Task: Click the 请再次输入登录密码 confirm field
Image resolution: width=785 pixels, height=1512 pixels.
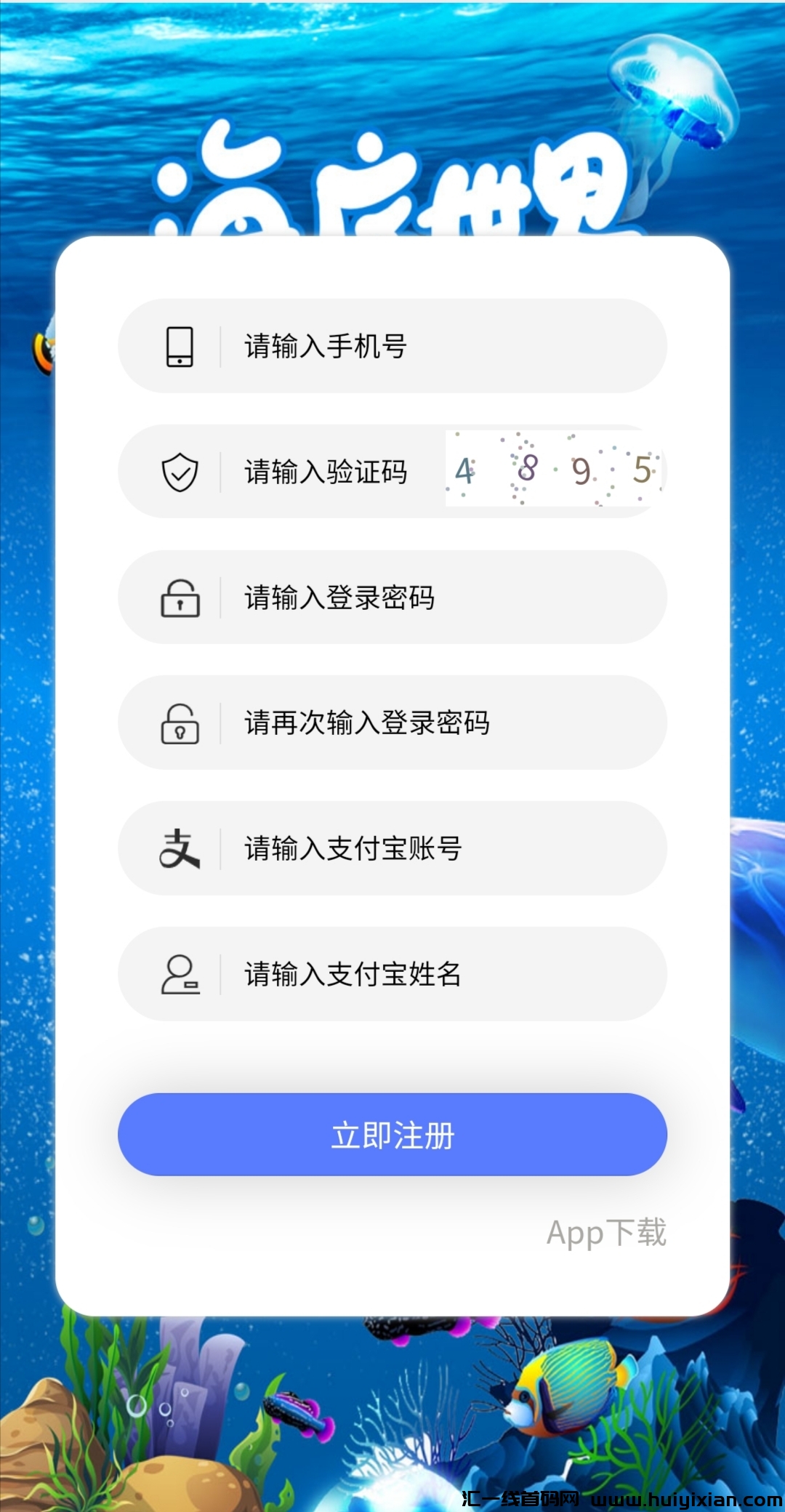Action: [x=367, y=723]
